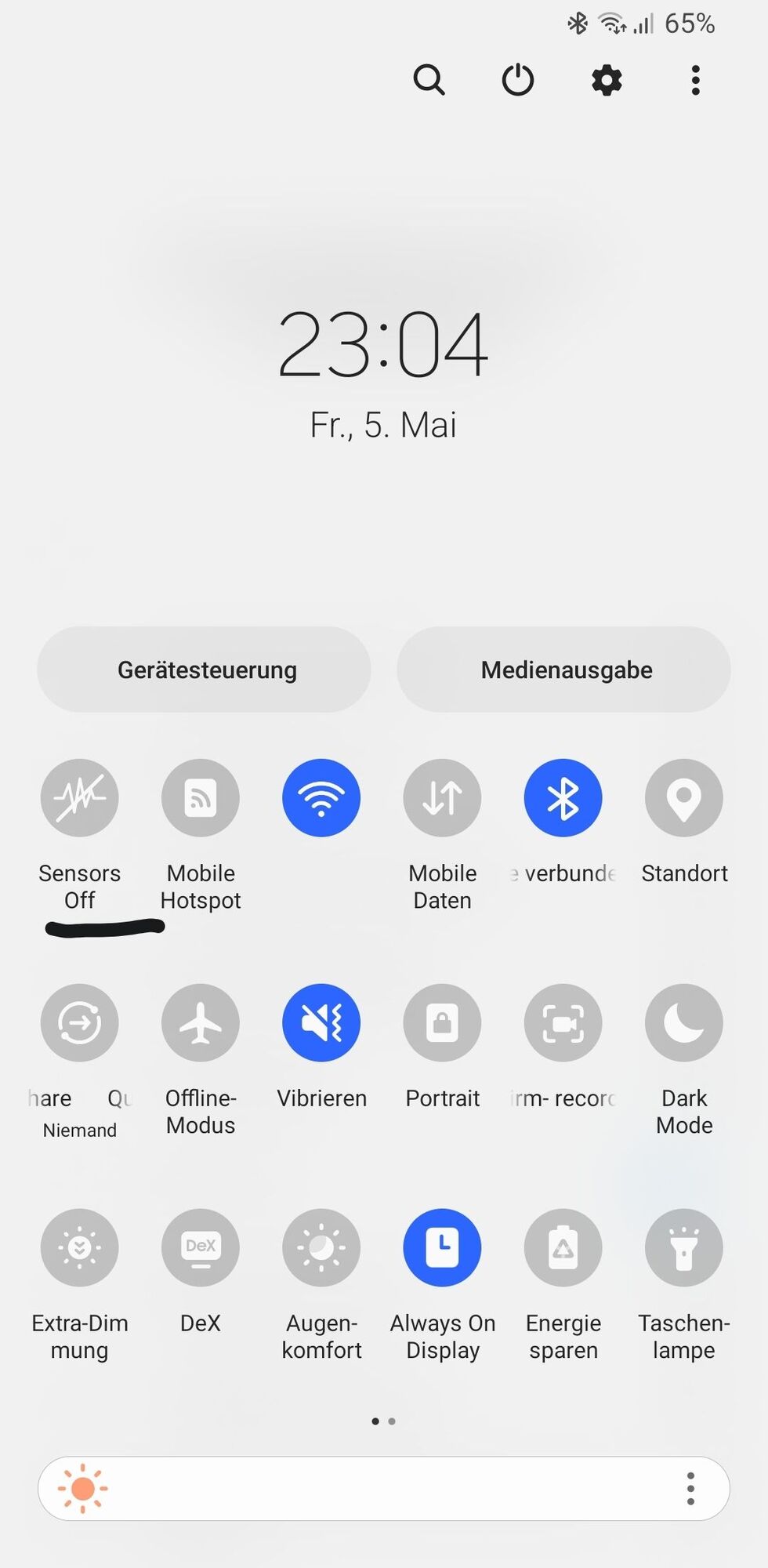768x1568 pixels.
Task: Open the power menu
Action: click(517, 80)
